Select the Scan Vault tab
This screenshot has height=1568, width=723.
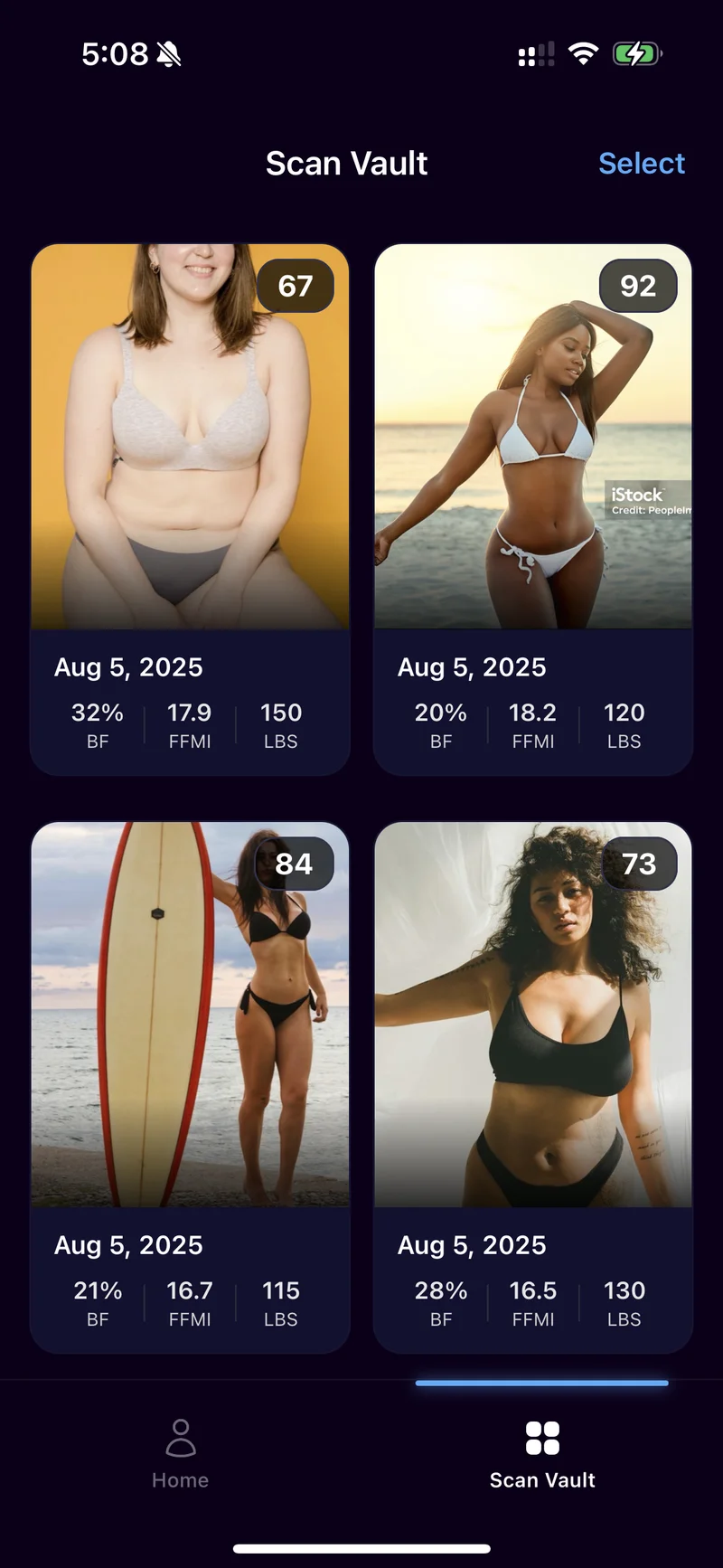542,1454
